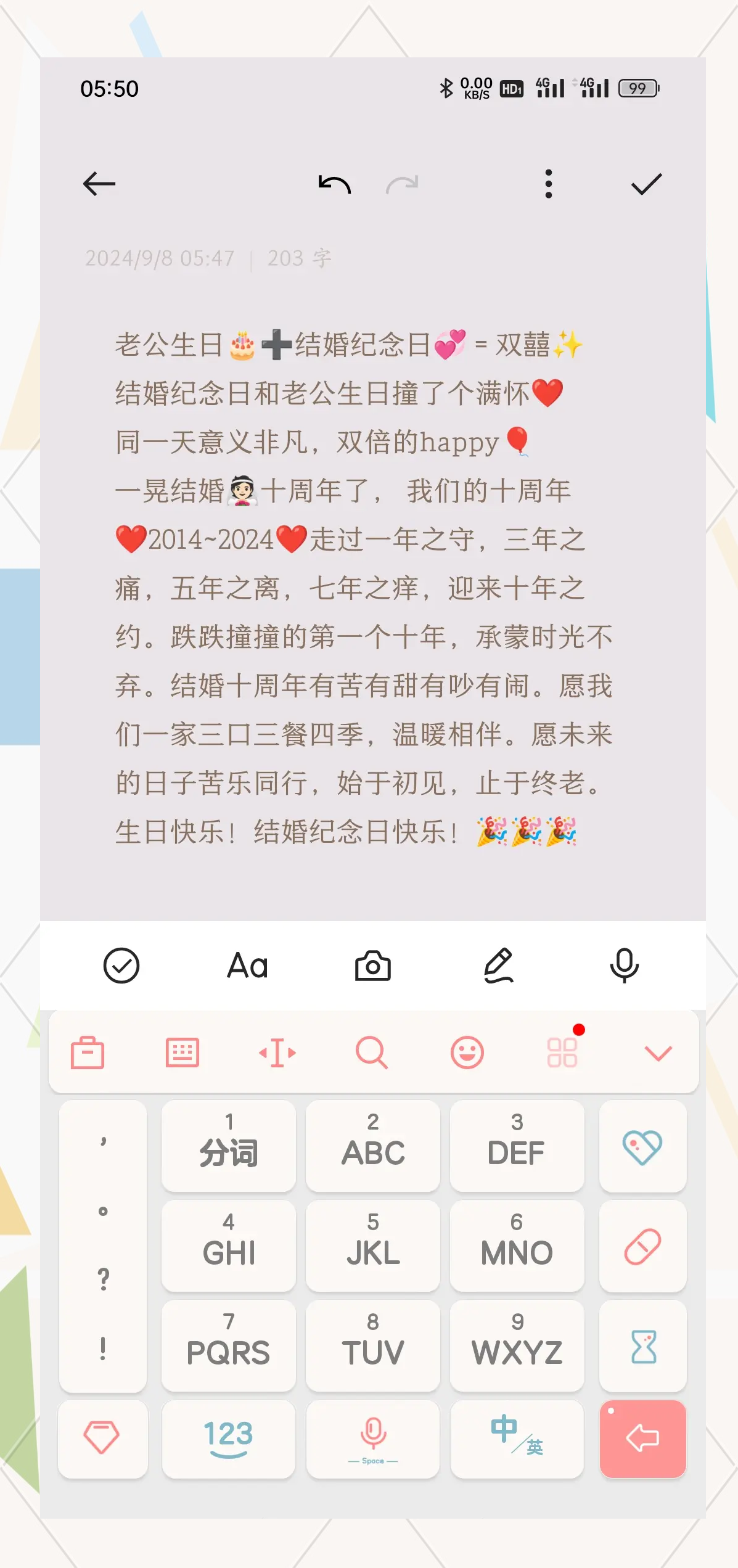The image size is (738, 1568).
Task: Tap the Aa text formatting icon
Action: click(247, 965)
